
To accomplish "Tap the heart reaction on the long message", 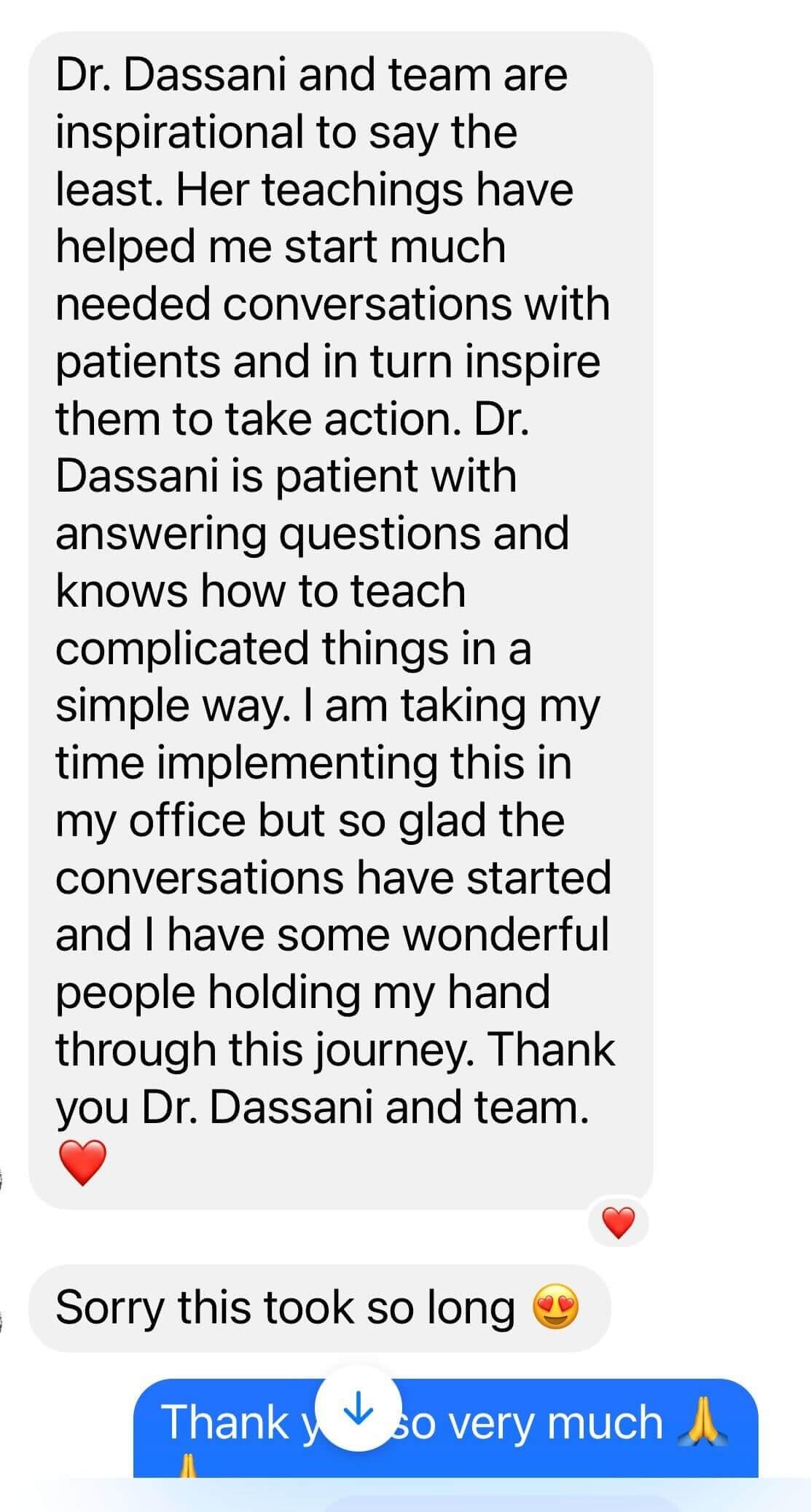I will tap(619, 1223).
